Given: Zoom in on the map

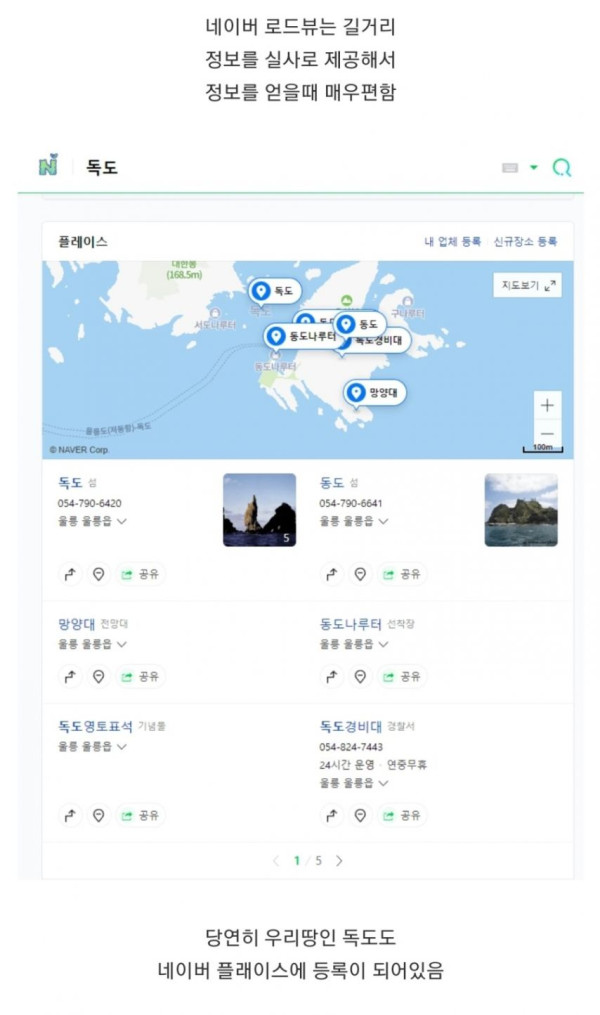Looking at the screenshot, I should click(x=547, y=405).
